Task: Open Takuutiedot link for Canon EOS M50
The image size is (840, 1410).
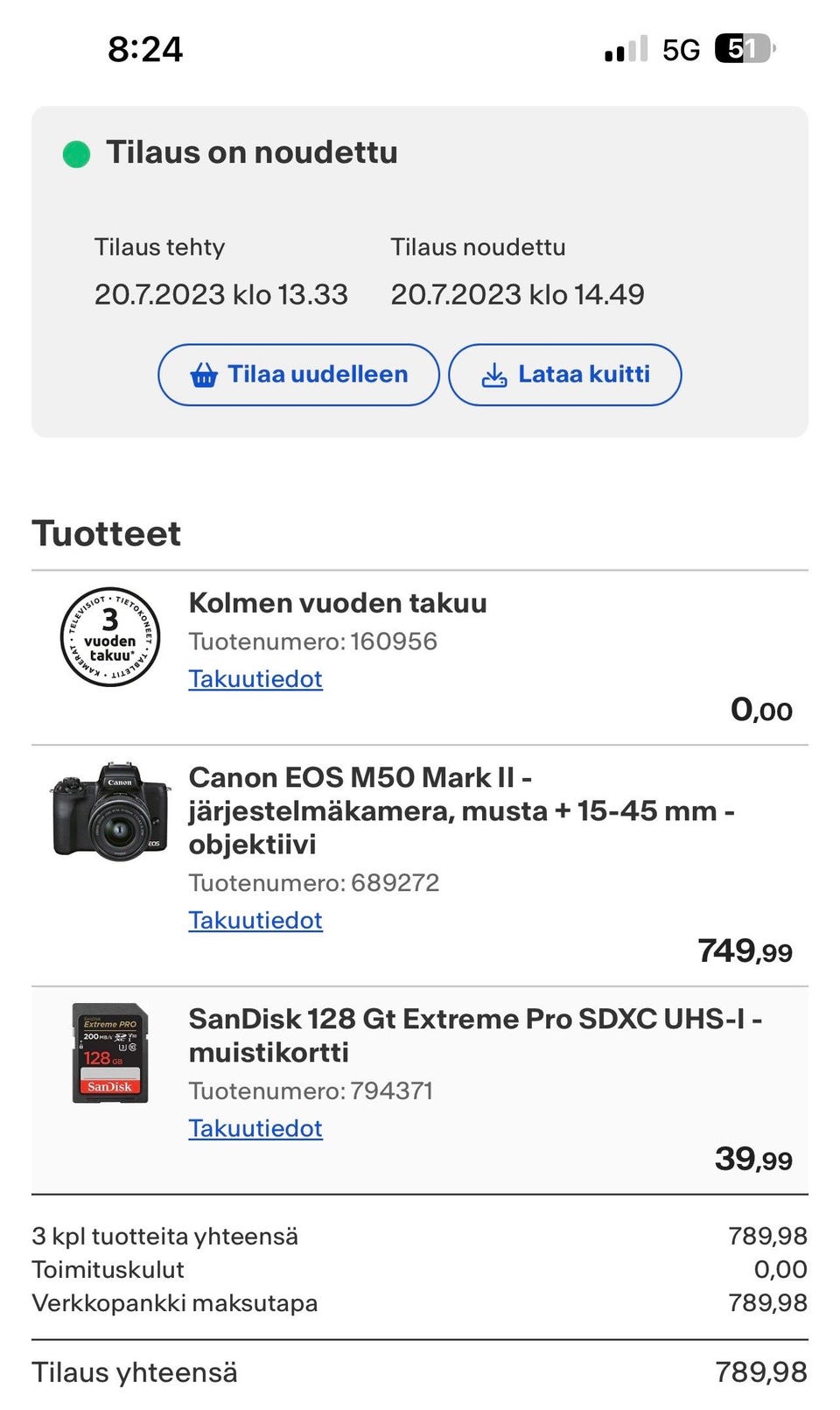Action: 255,921
